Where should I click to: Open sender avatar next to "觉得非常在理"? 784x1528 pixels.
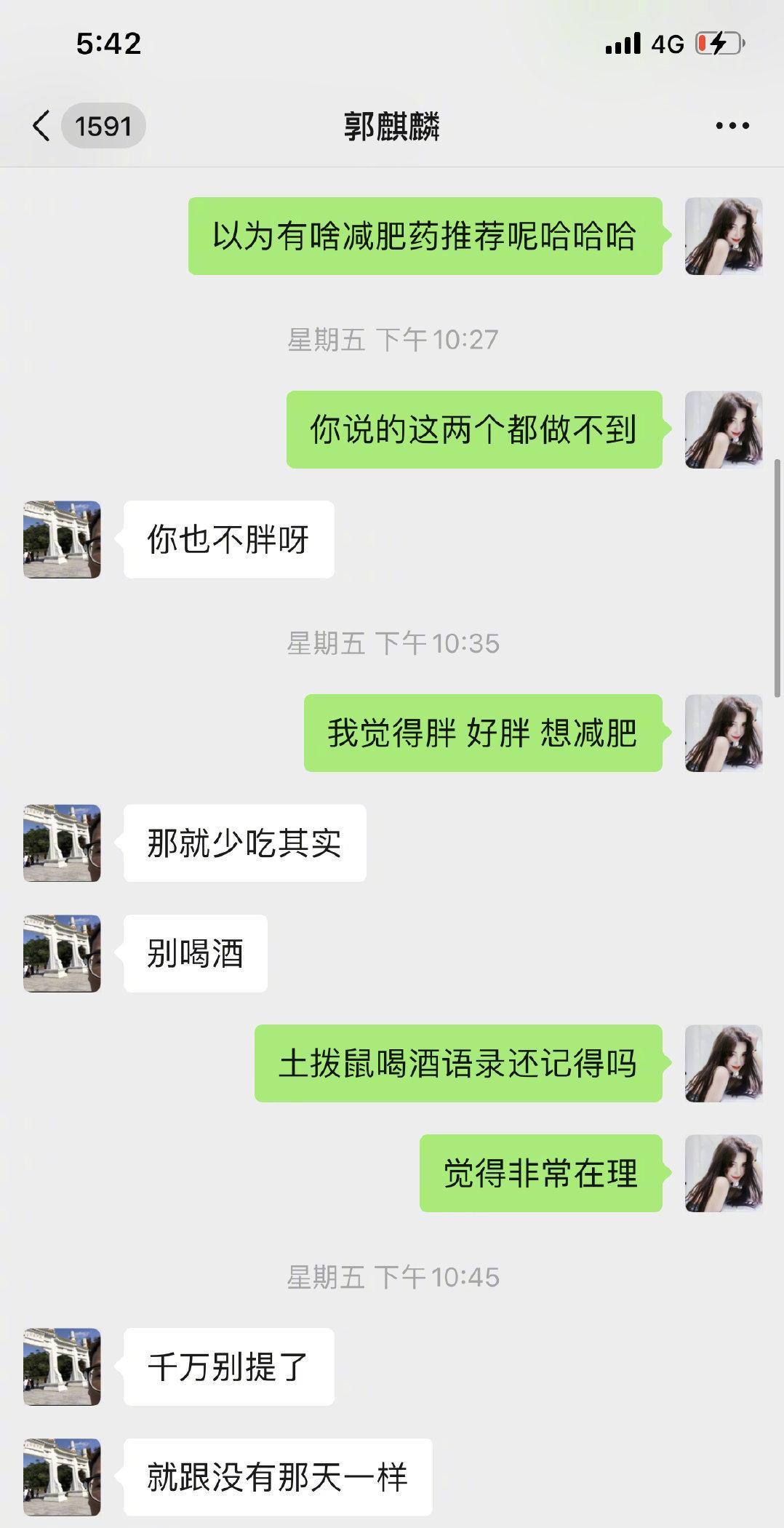[724, 1173]
